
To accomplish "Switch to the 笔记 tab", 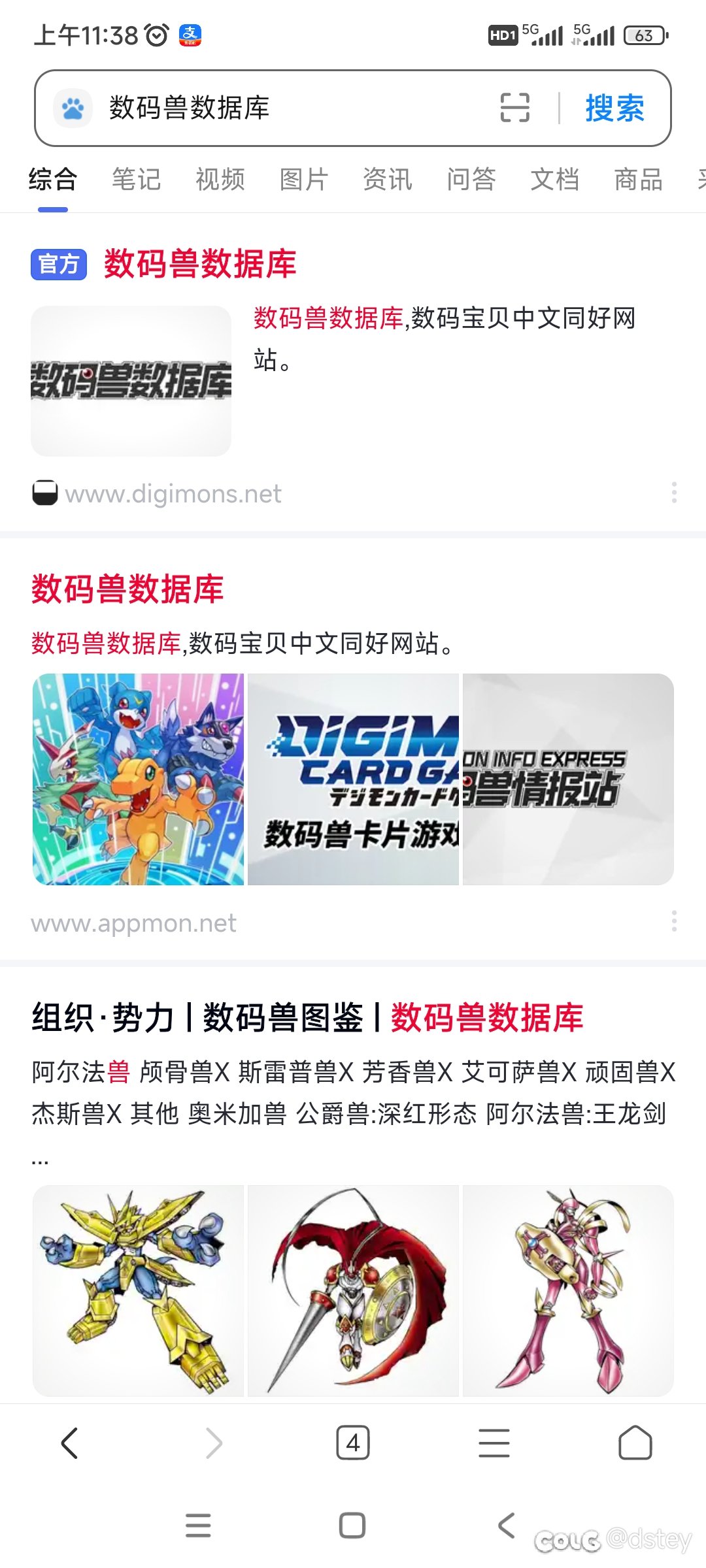I will coord(136,180).
